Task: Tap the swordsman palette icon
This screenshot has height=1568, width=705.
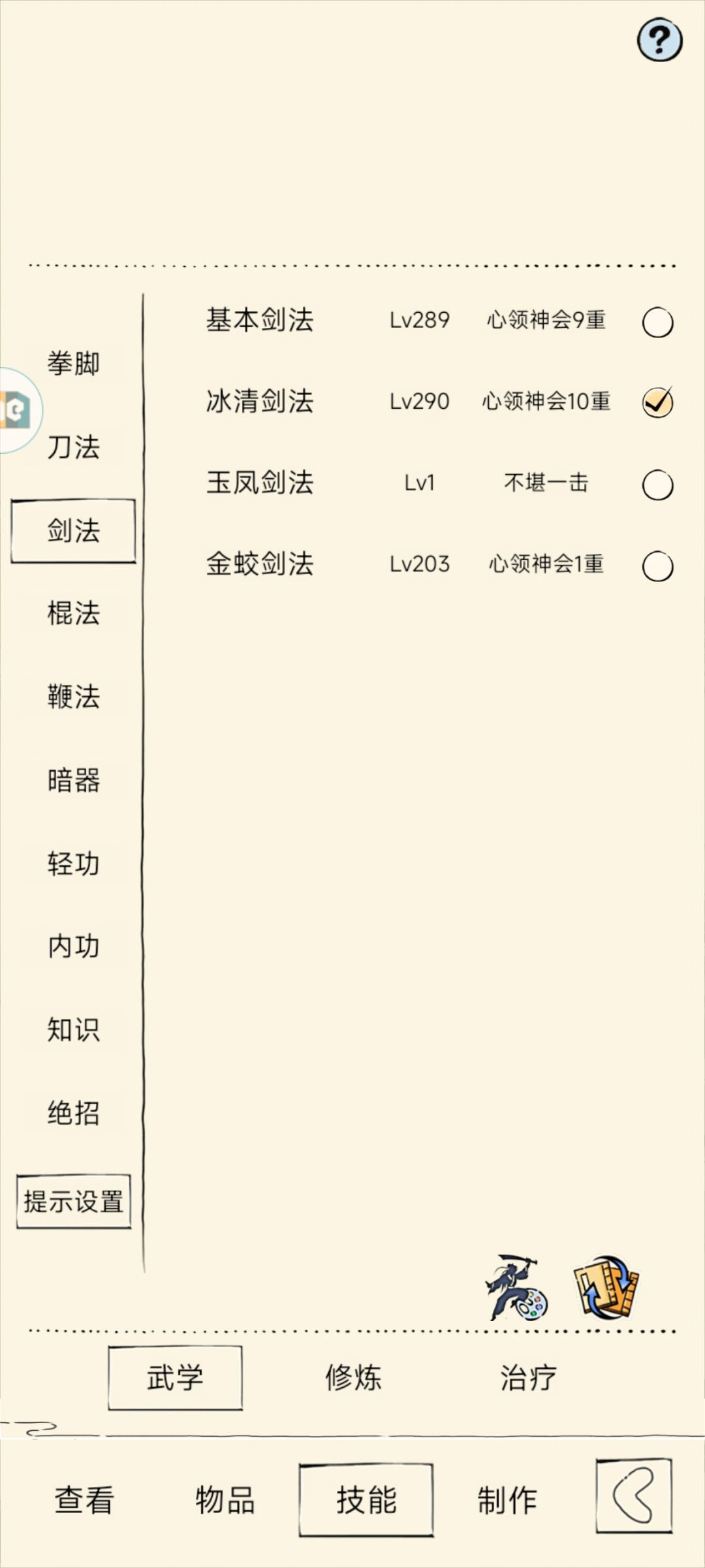Action: 517,1288
